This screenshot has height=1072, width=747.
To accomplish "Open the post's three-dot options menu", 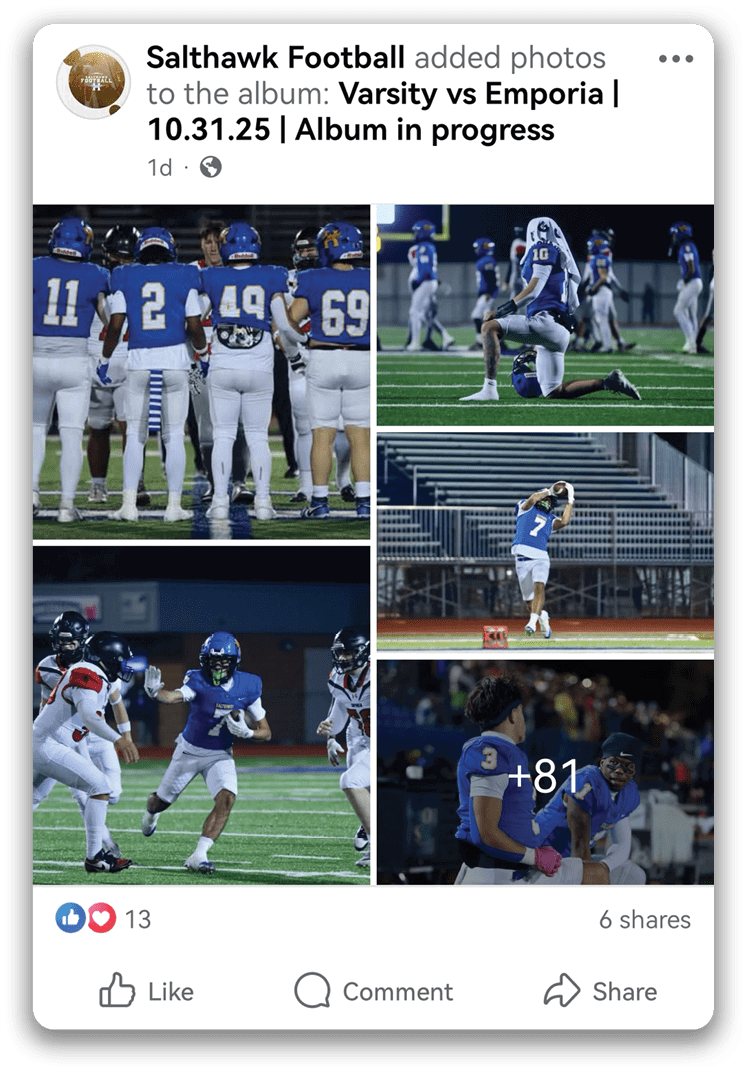I will point(676,59).
